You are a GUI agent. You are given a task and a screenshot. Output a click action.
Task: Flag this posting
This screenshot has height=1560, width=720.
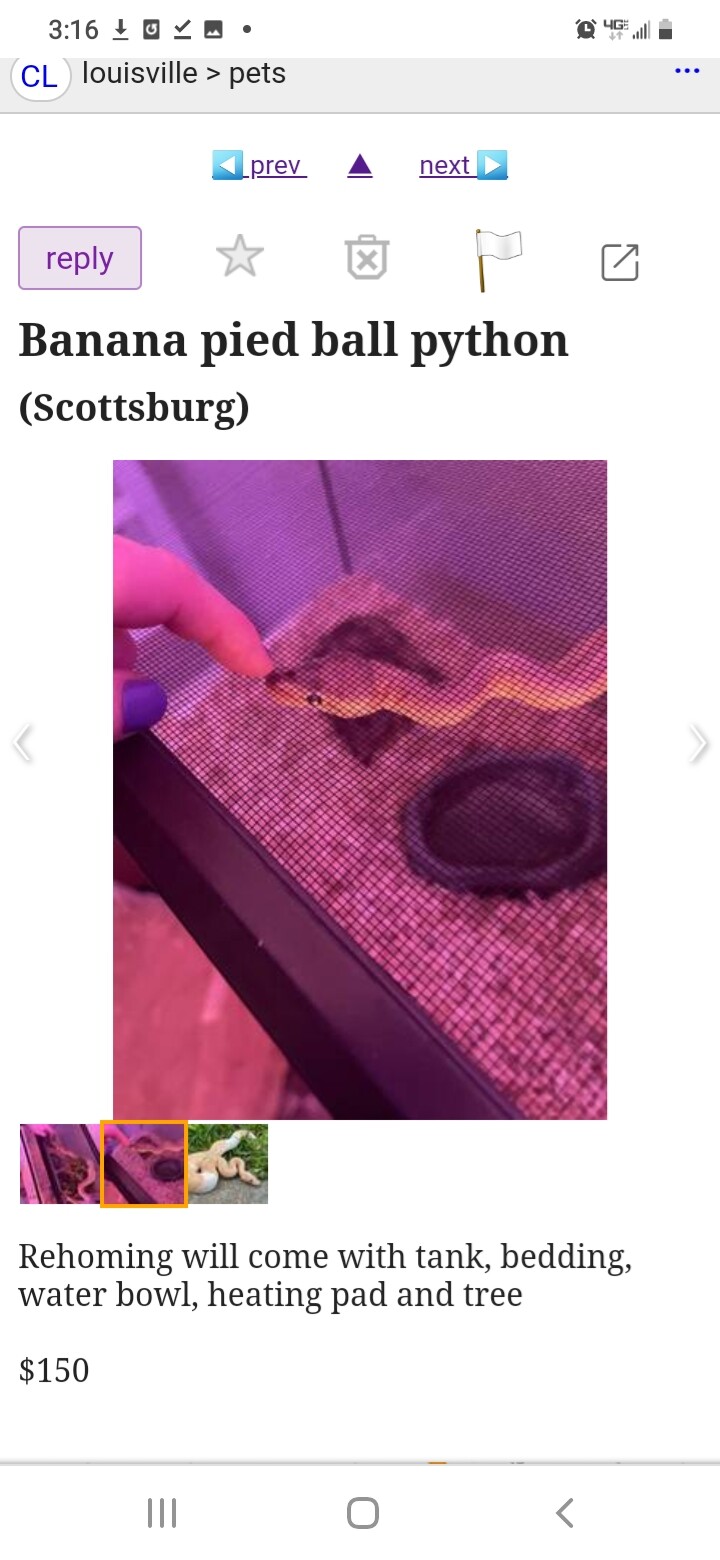point(497,259)
